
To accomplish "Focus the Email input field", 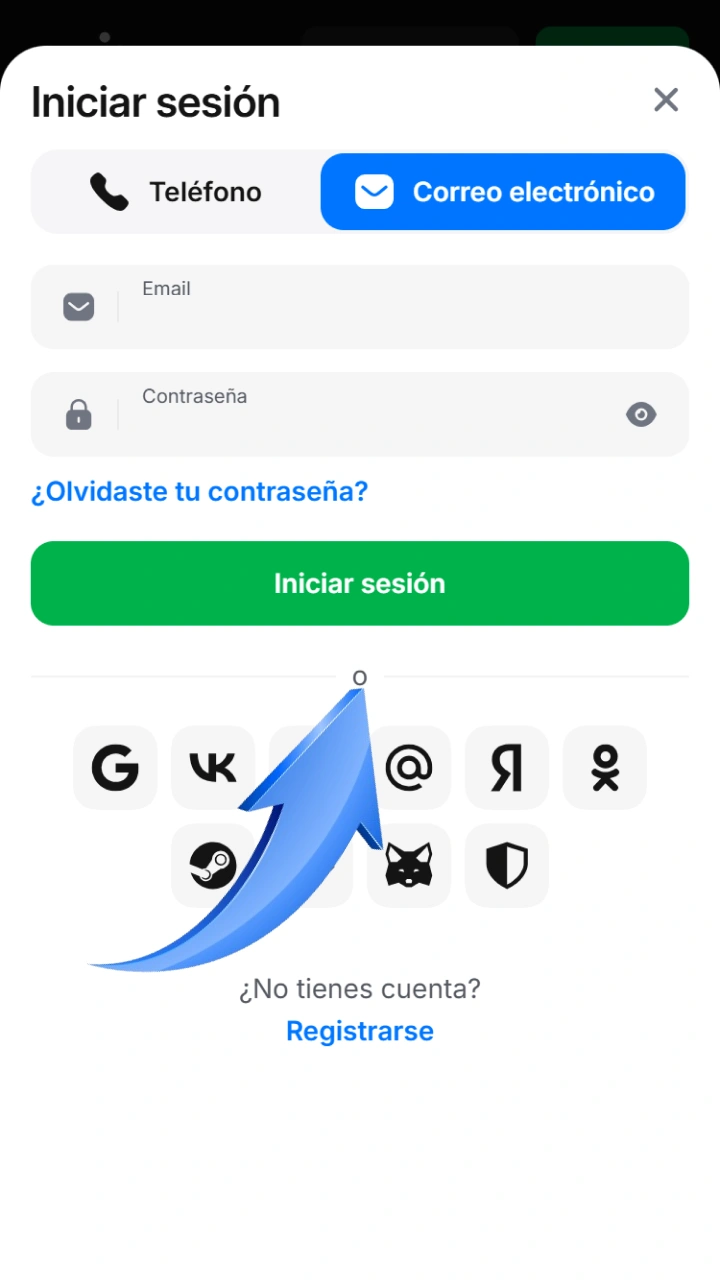I will pos(360,307).
